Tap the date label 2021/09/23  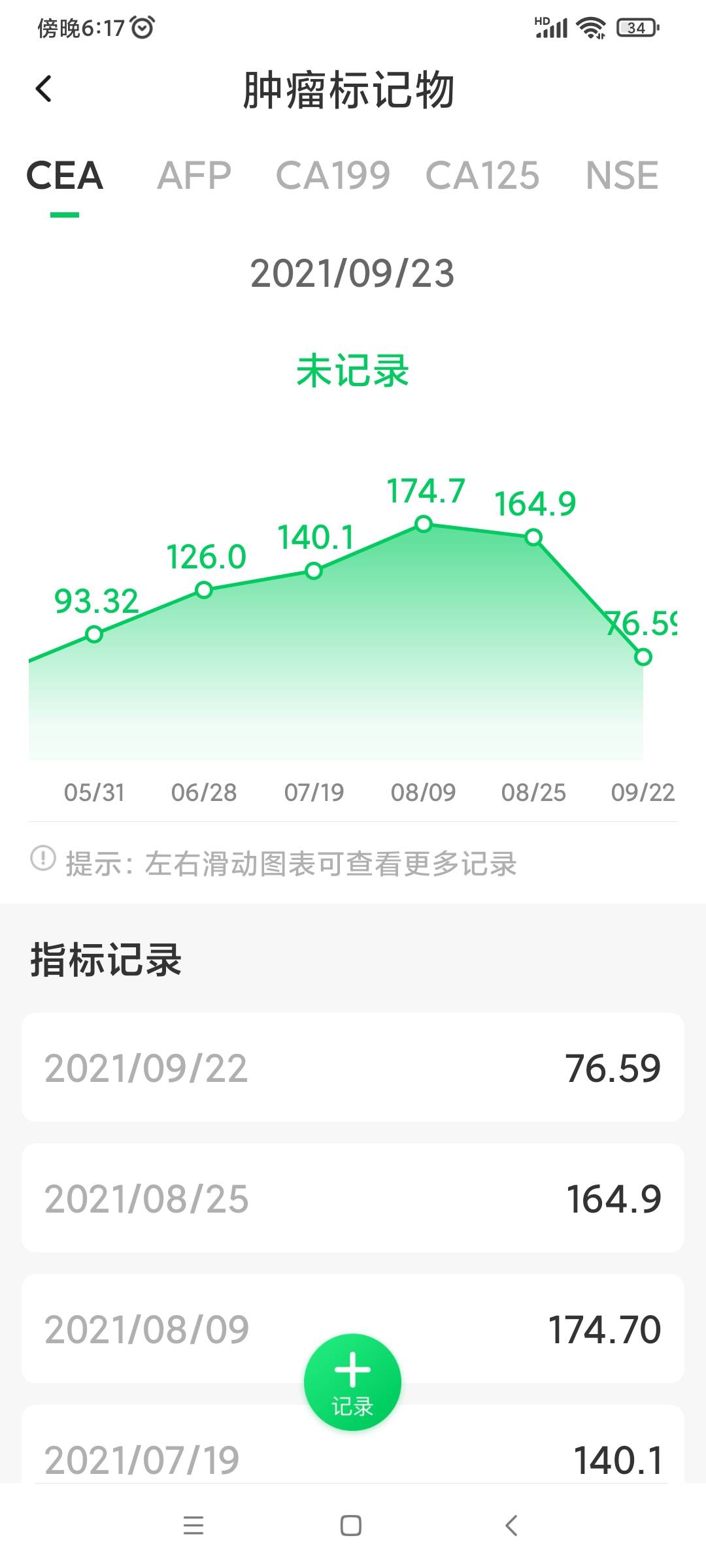(352, 273)
